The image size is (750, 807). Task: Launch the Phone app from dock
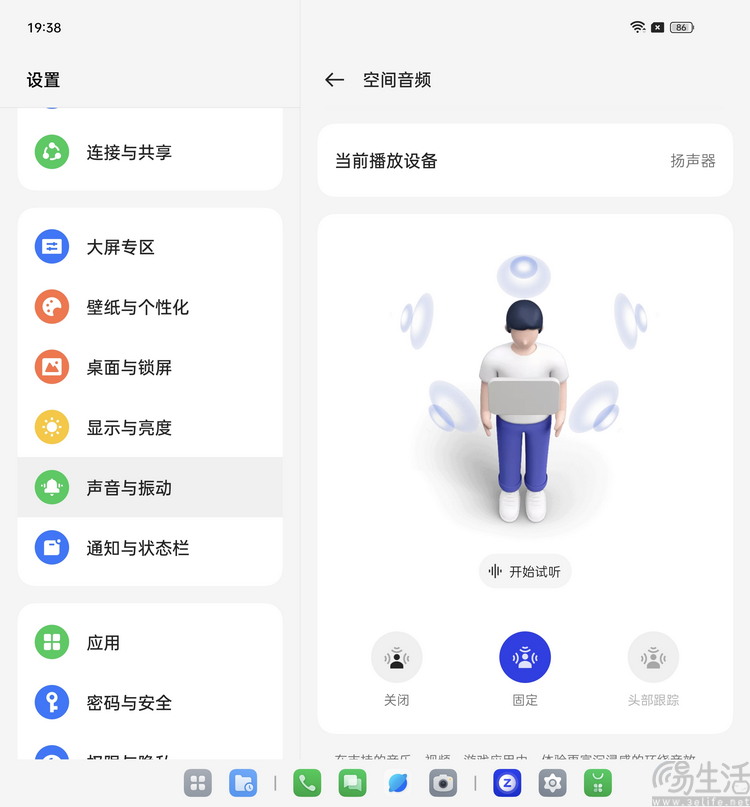307,783
